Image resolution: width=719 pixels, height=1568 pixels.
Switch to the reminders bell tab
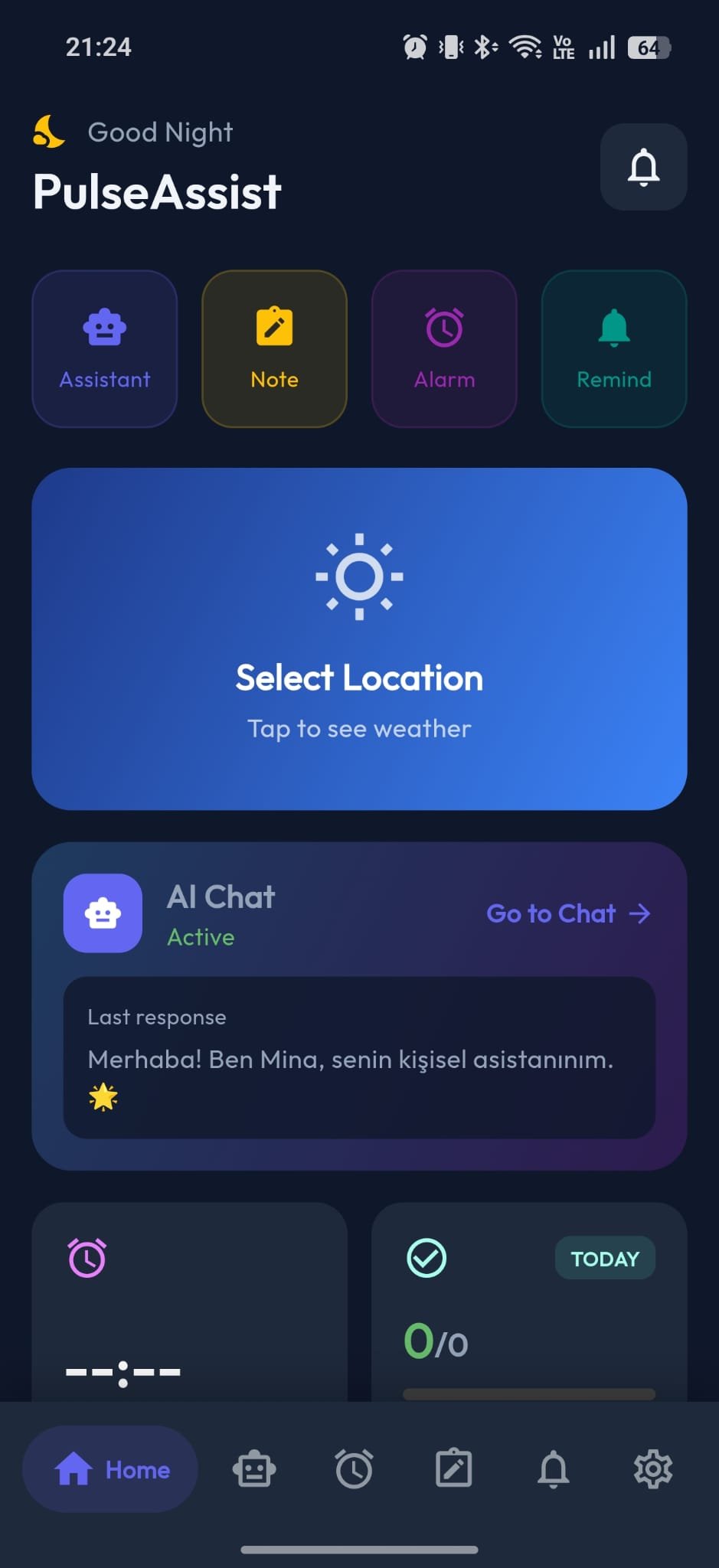[554, 1469]
